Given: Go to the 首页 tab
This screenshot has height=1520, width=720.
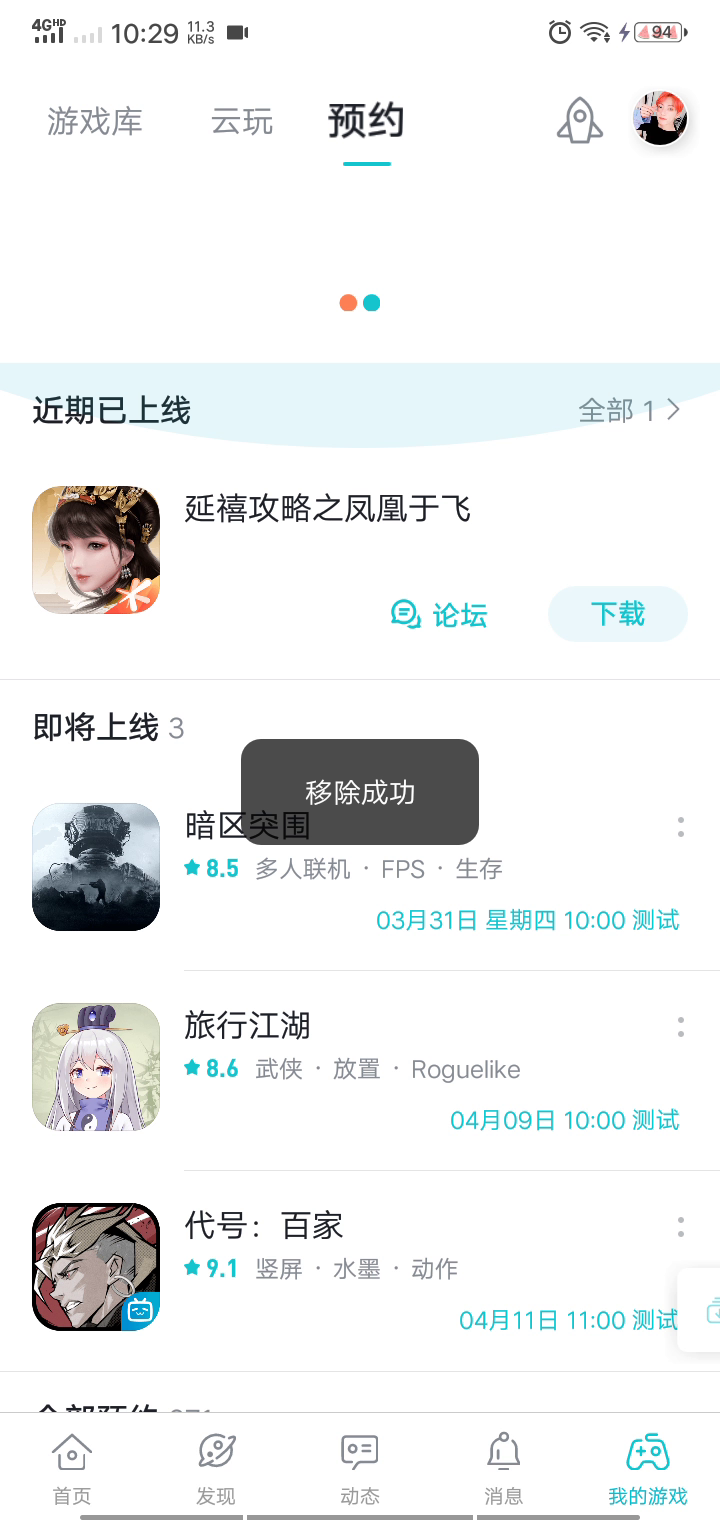Looking at the screenshot, I should (x=72, y=1468).
